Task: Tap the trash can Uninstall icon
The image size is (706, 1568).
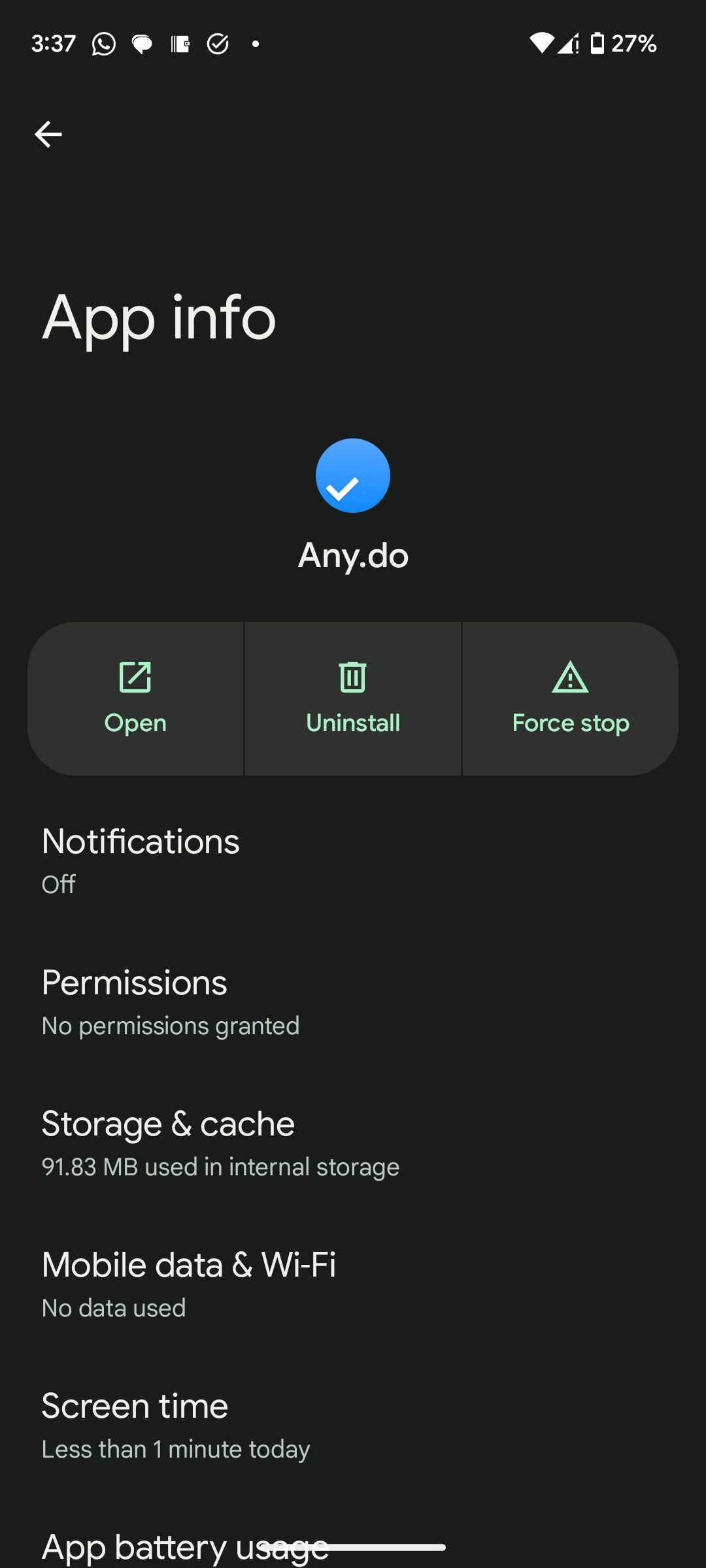Action: click(352, 678)
